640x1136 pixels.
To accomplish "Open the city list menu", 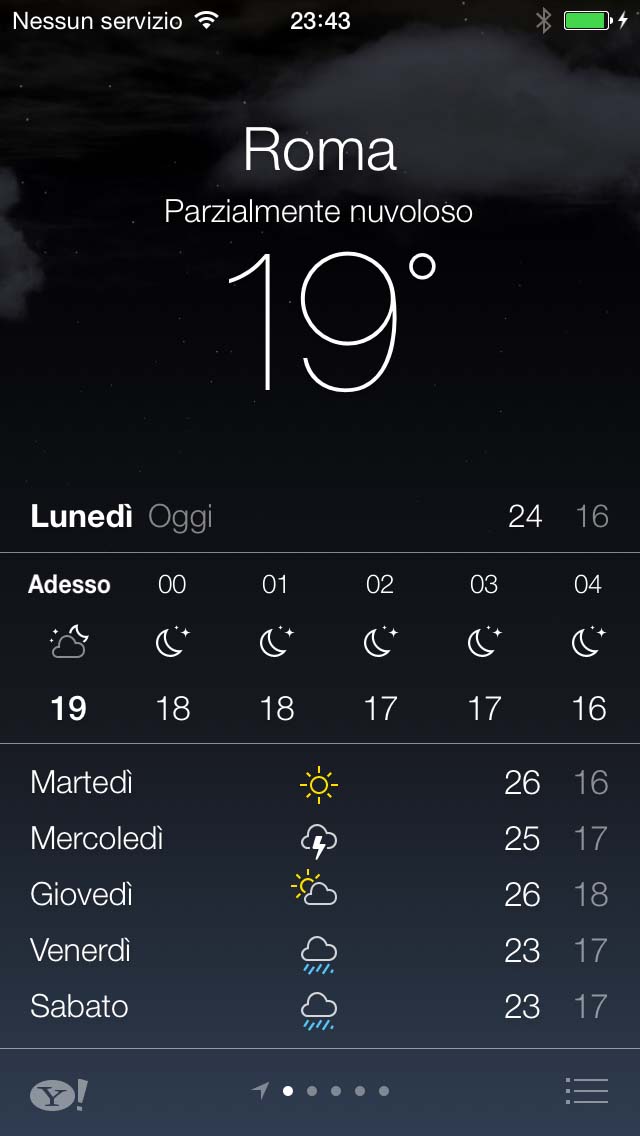I will click(x=586, y=1091).
